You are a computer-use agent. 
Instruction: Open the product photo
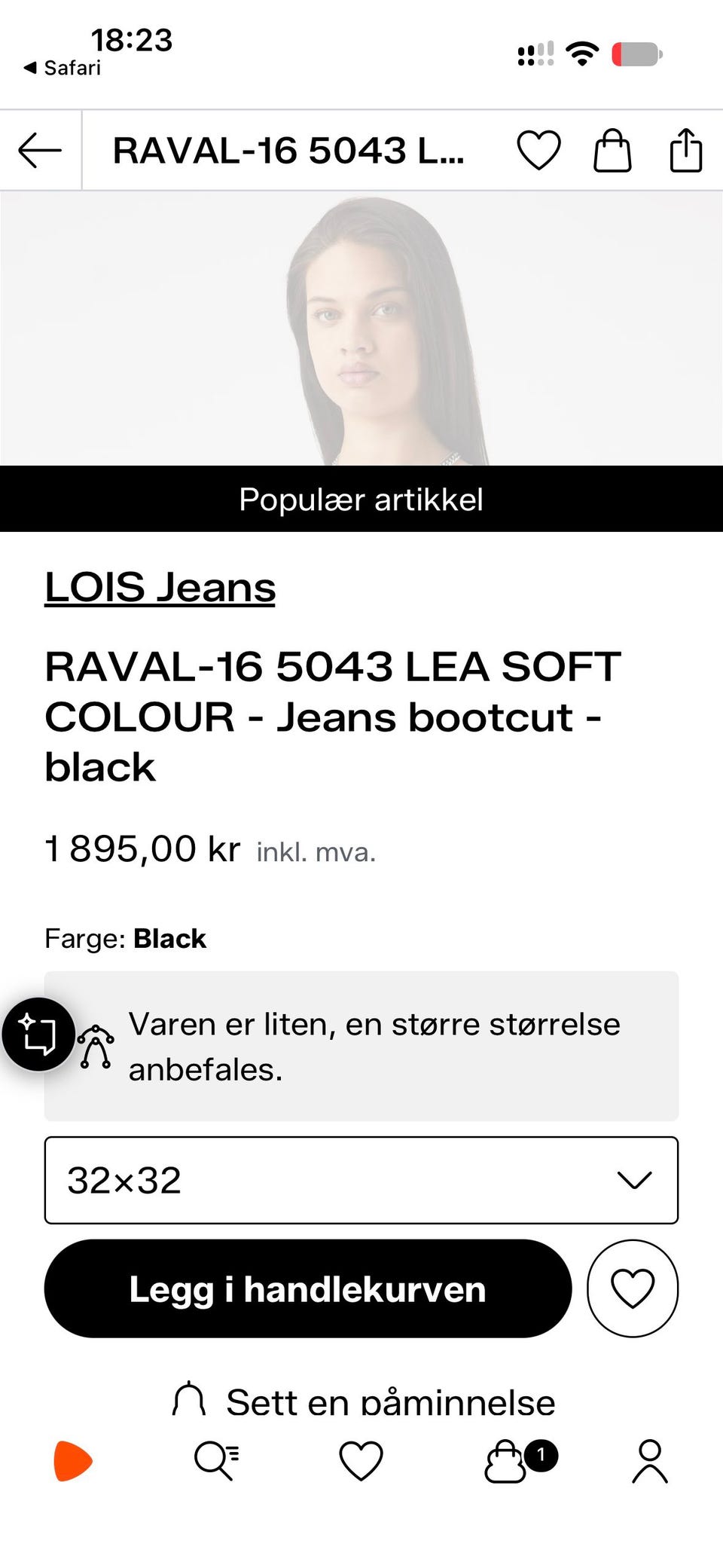pyautogui.click(x=361, y=329)
